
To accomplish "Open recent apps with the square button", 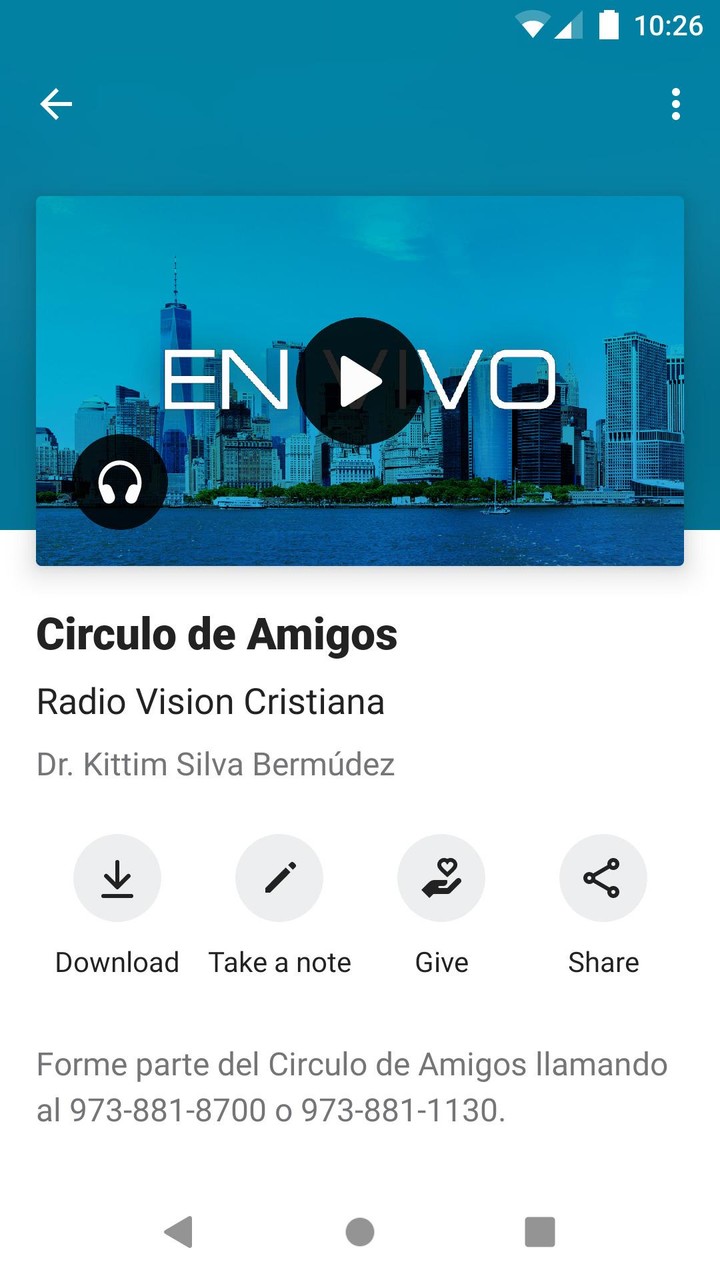I will [x=539, y=1232].
